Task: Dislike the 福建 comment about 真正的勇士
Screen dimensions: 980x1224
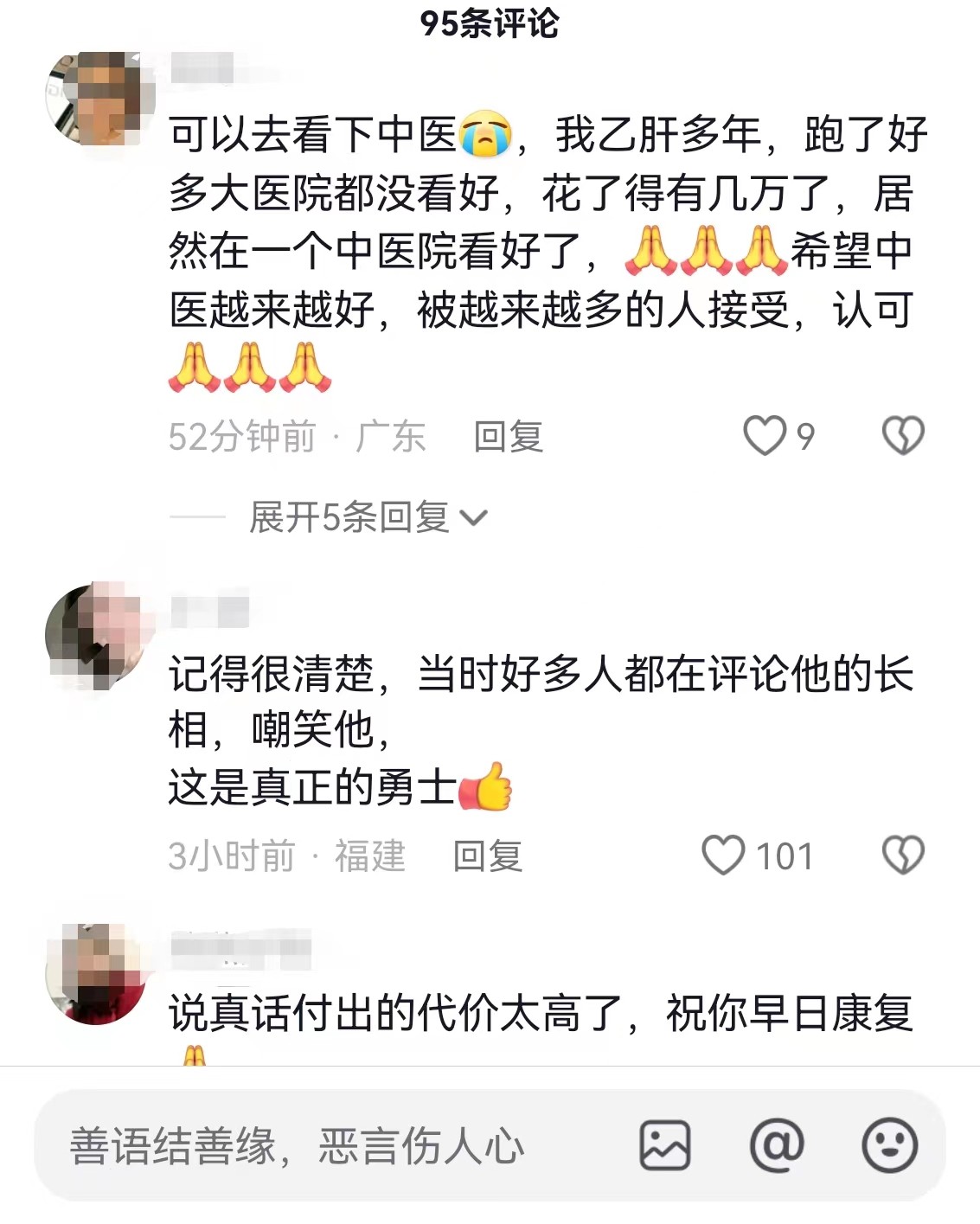Action: coord(903,856)
